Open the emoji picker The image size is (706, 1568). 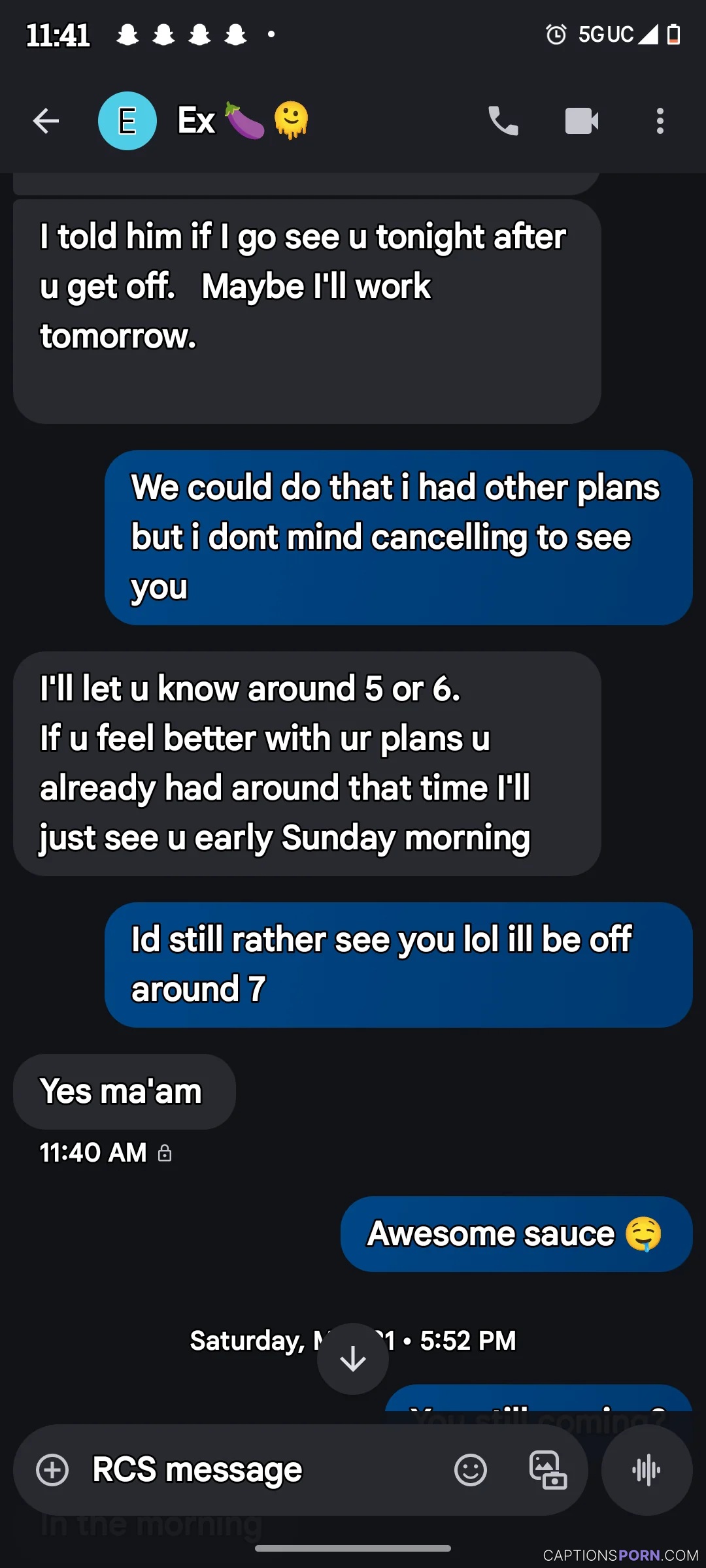click(471, 1470)
